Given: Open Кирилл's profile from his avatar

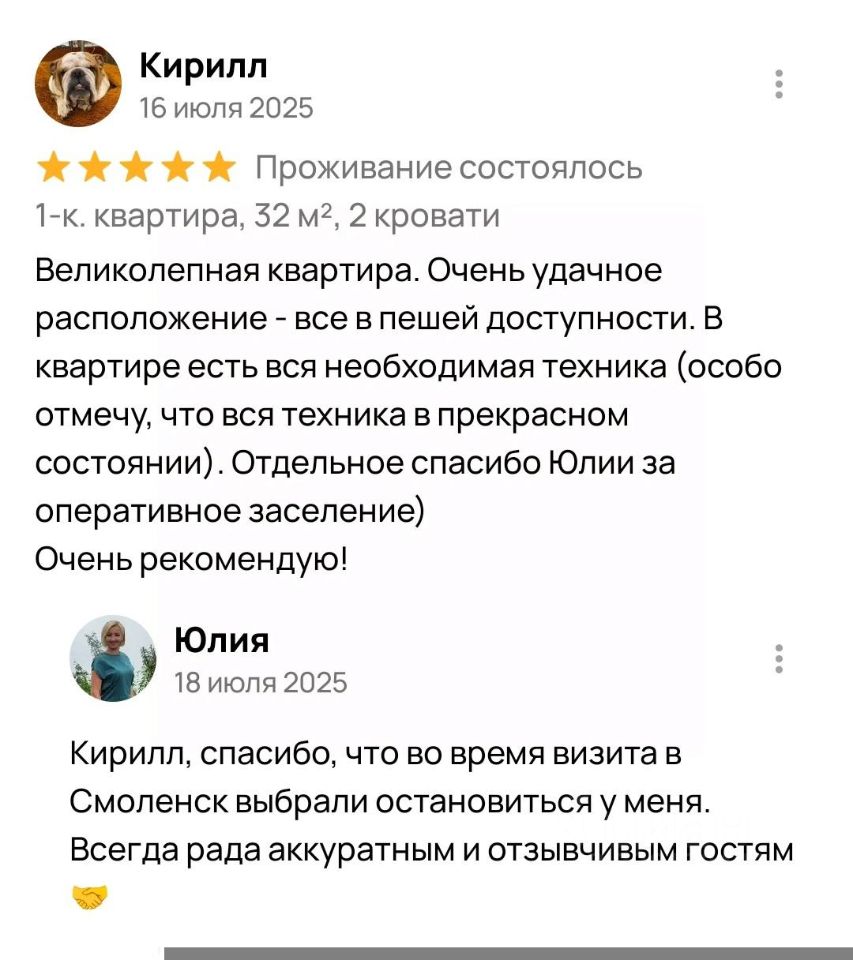Looking at the screenshot, I should click(79, 84).
